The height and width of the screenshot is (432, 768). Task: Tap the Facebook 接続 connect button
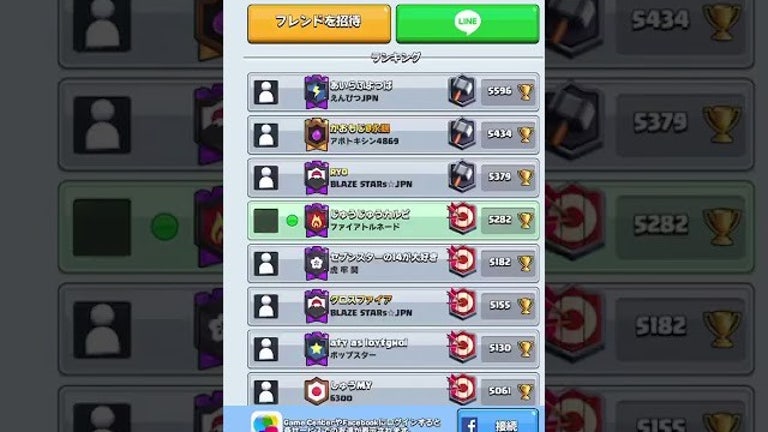(x=497, y=423)
